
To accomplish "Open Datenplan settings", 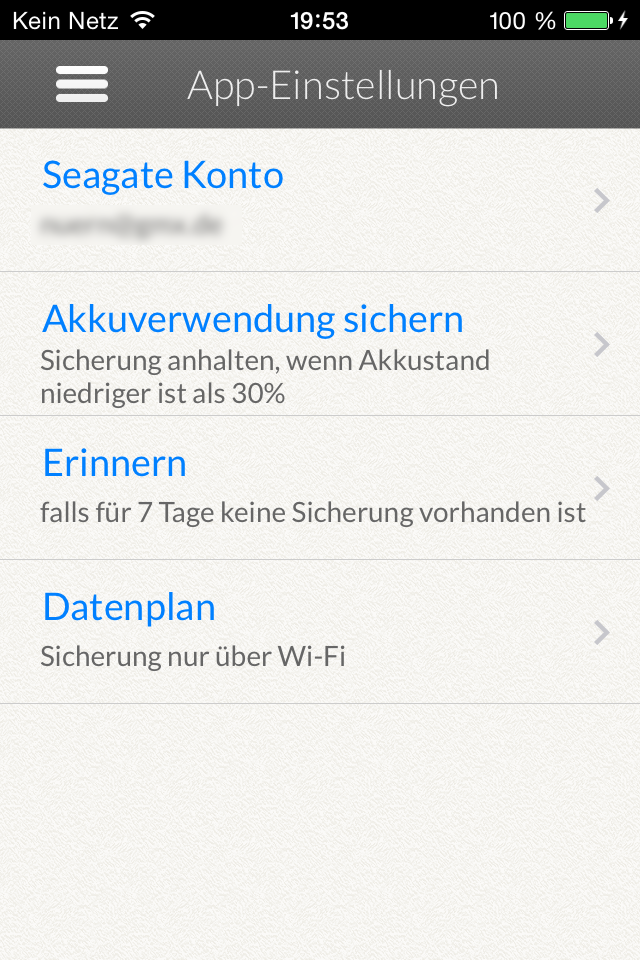I will [x=320, y=632].
